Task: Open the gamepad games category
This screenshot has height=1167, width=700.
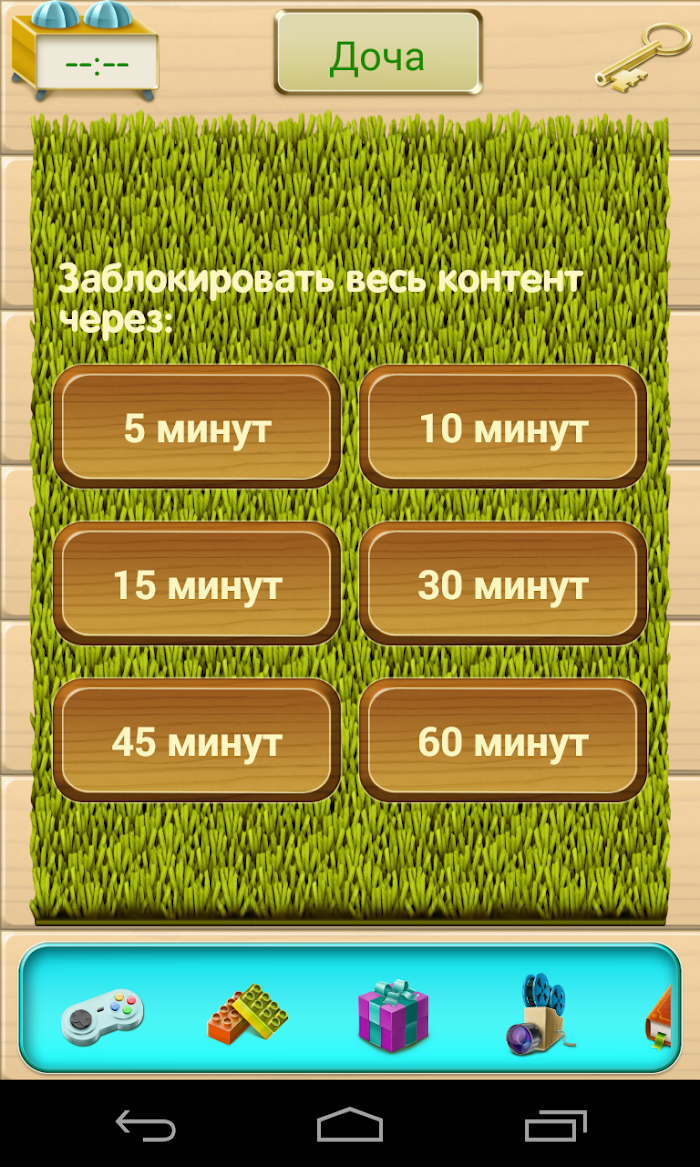Action: tap(102, 1014)
